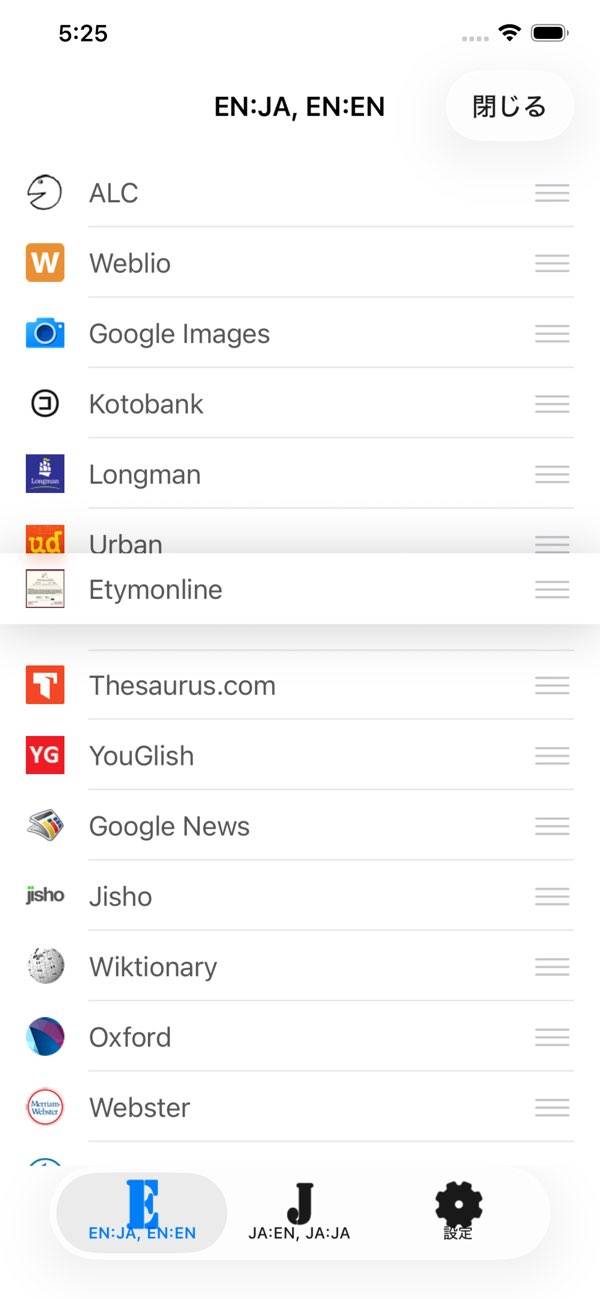The image size is (600, 1299).
Task: Touch the reorder handle beside ALC
Action: click(552, 193)
